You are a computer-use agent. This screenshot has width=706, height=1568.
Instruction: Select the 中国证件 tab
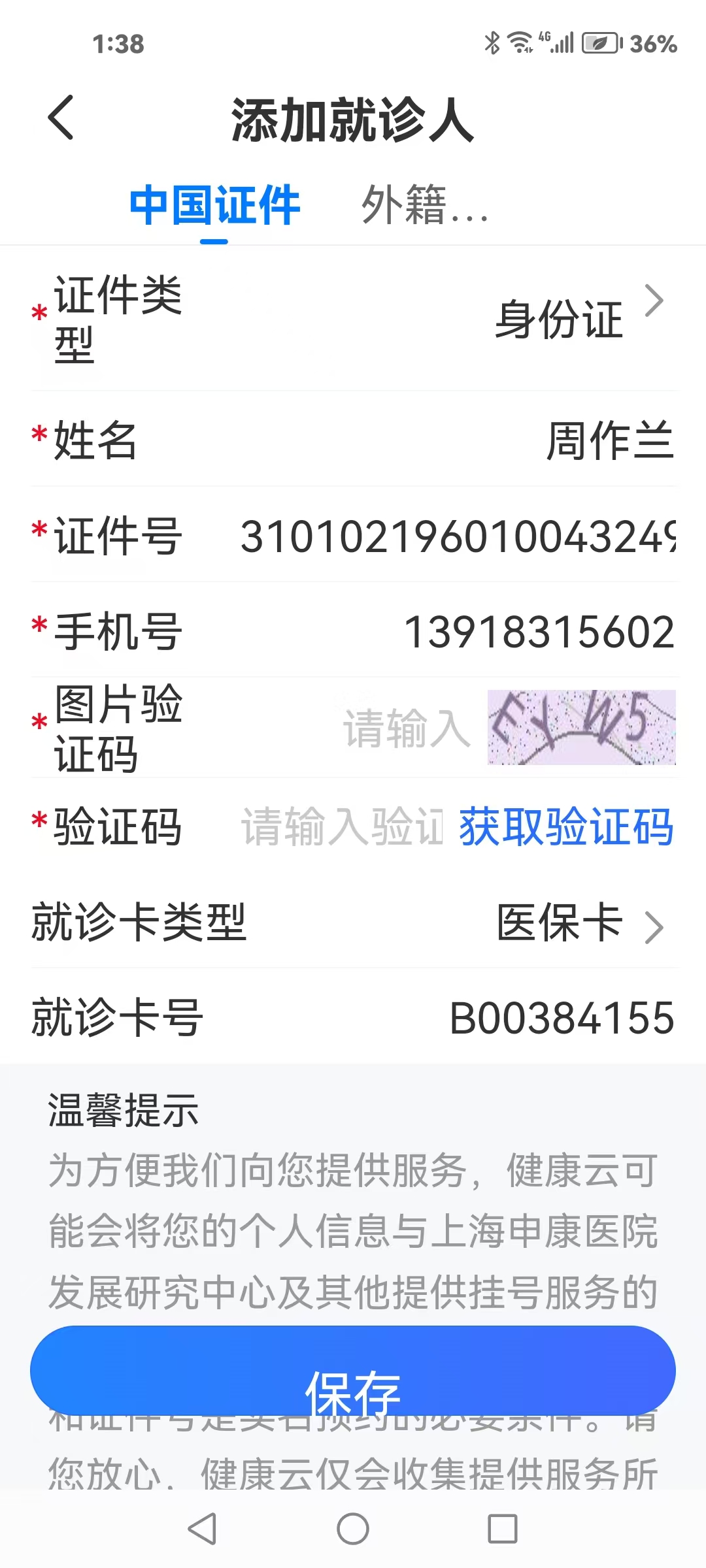[x=214, y=204]
